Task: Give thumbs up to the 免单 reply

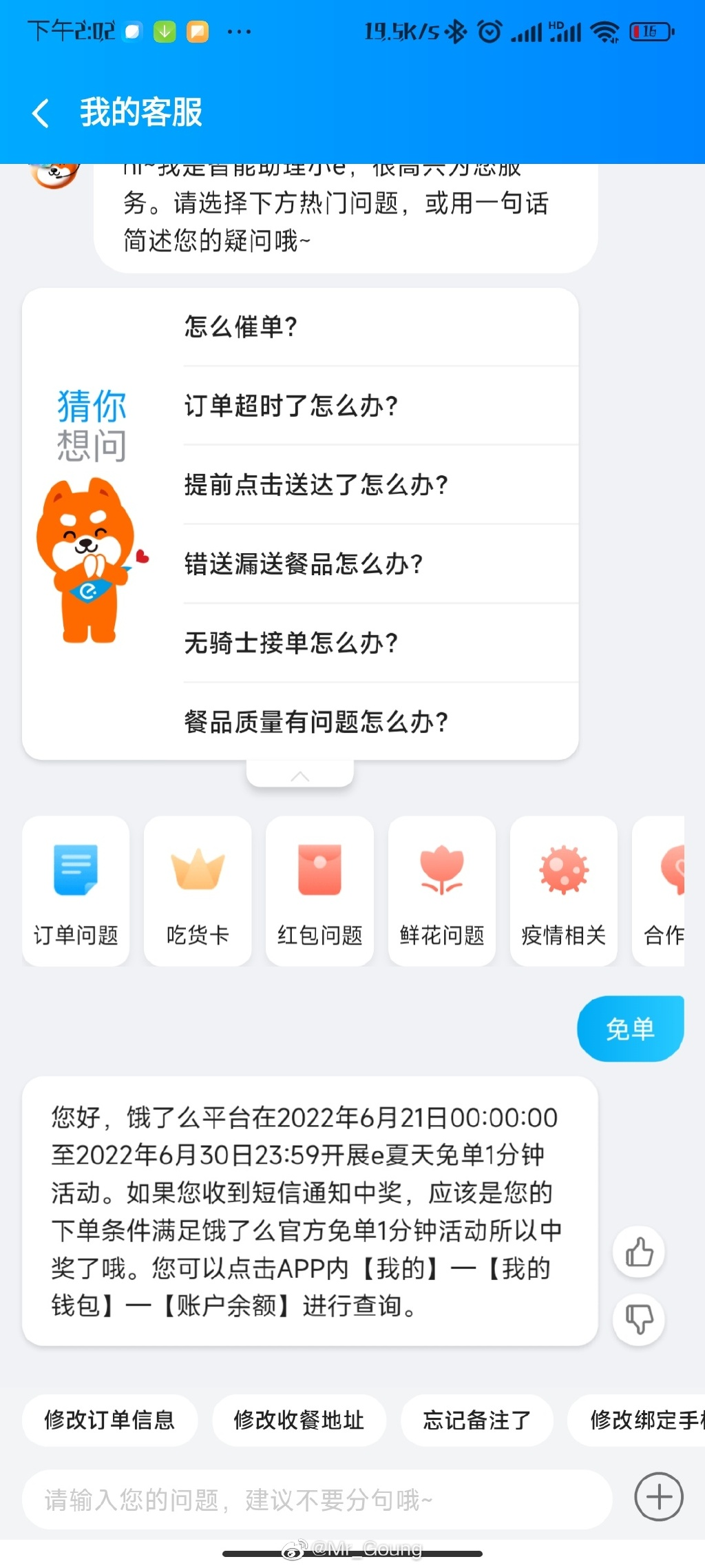Action: (x=639, y=1252)
